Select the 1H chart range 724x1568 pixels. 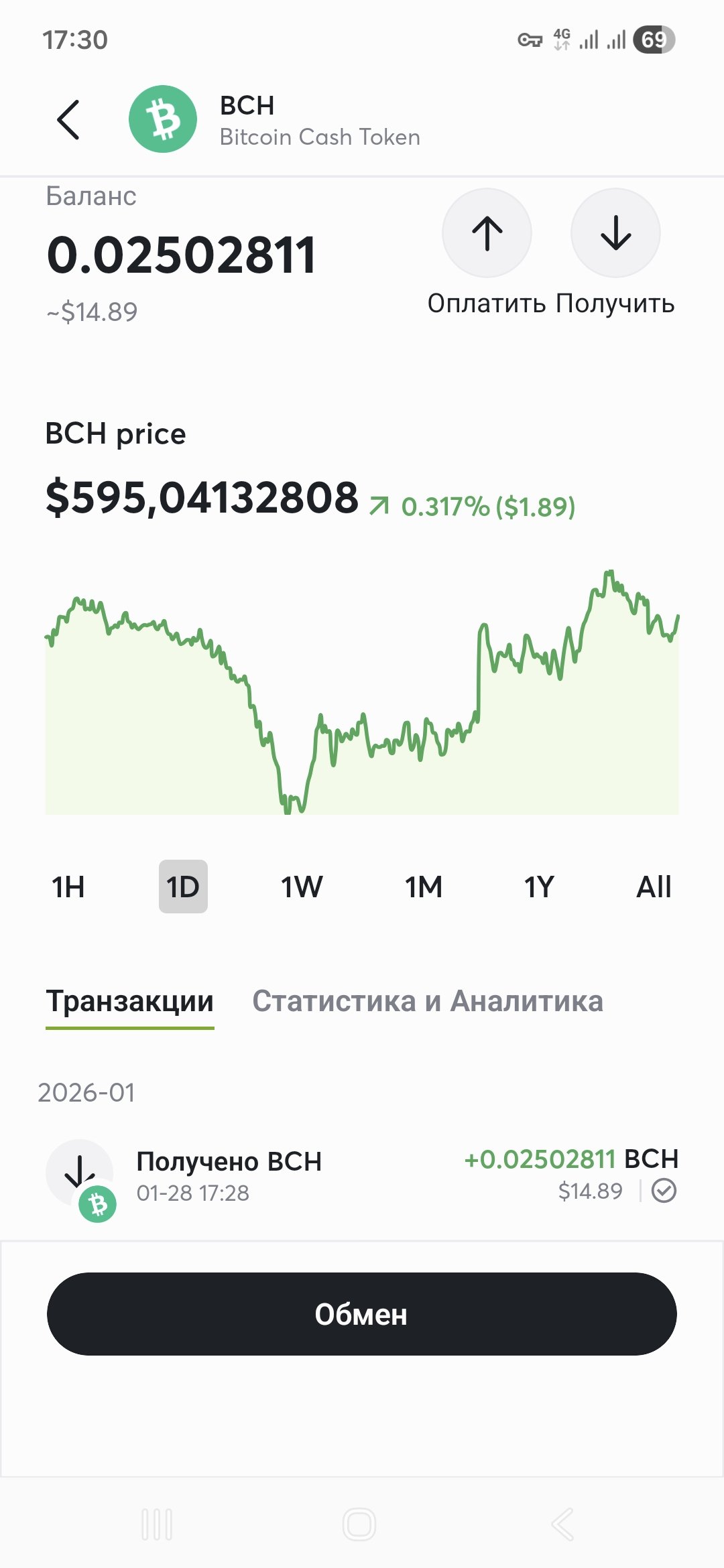[68, 887]
